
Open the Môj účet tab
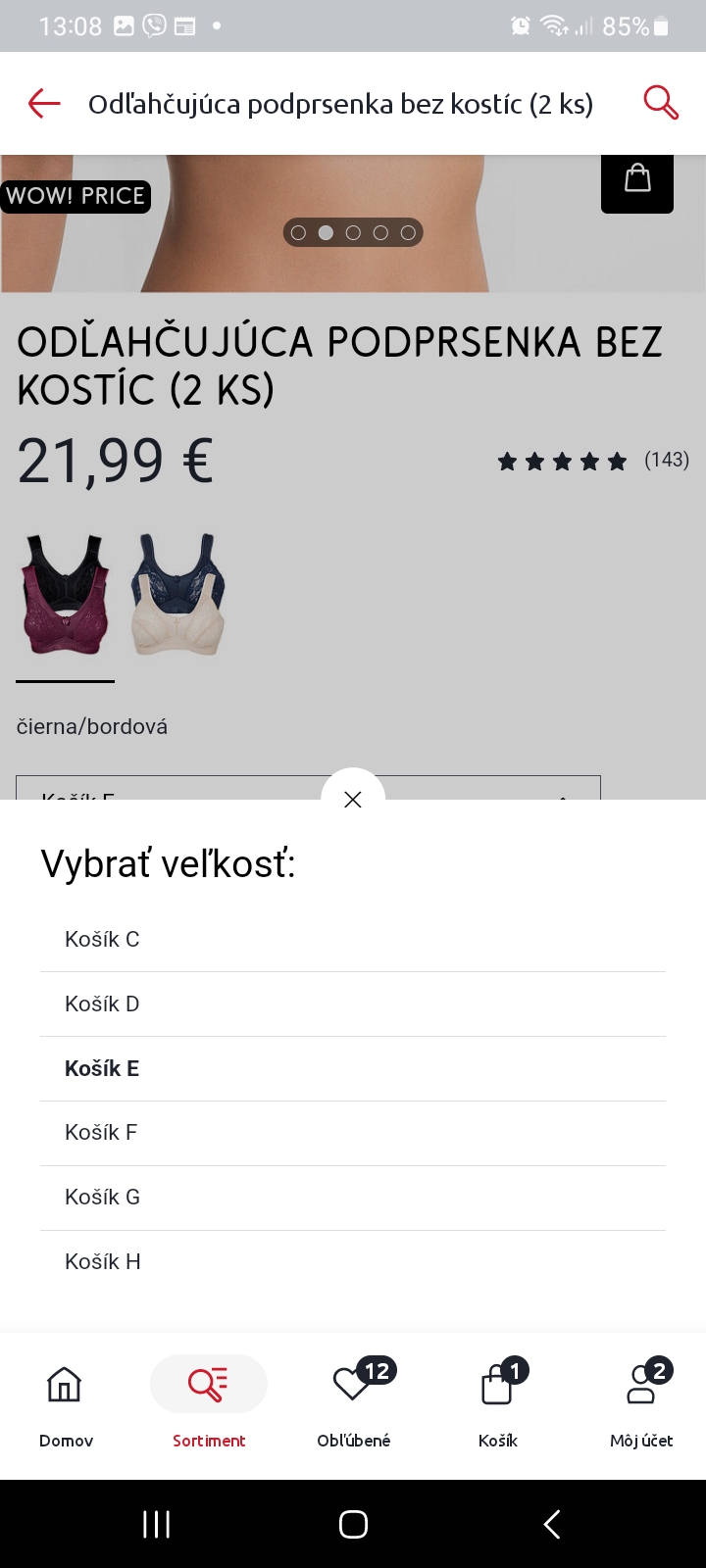coord(641,1403)
